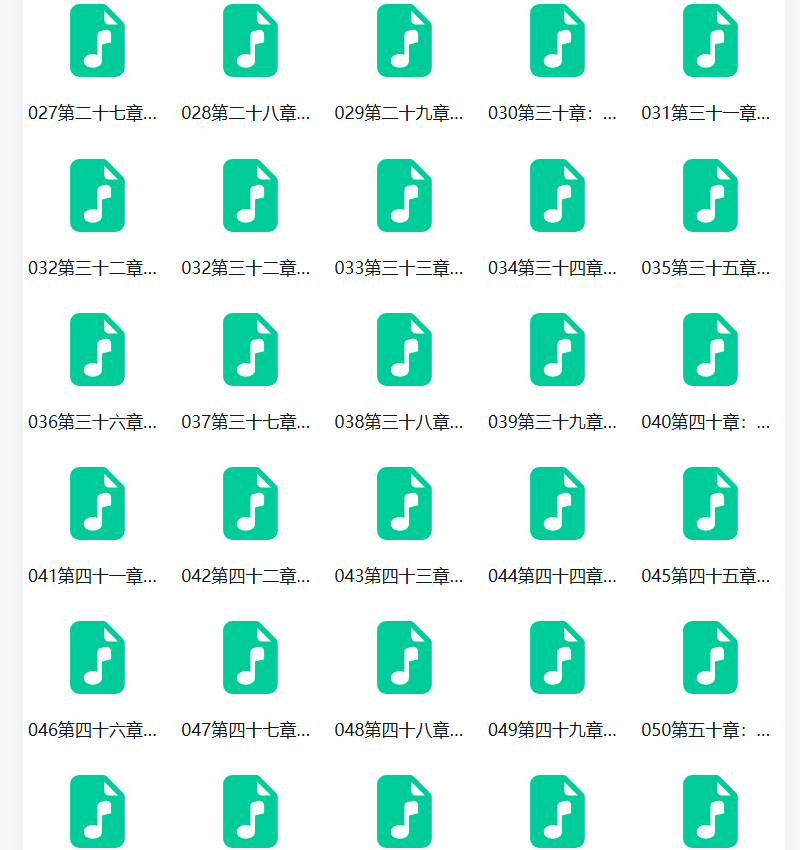Play the 028第二十八章 audio file
The width and height of the screenshot is (800, 850).
tap(250, 41)
